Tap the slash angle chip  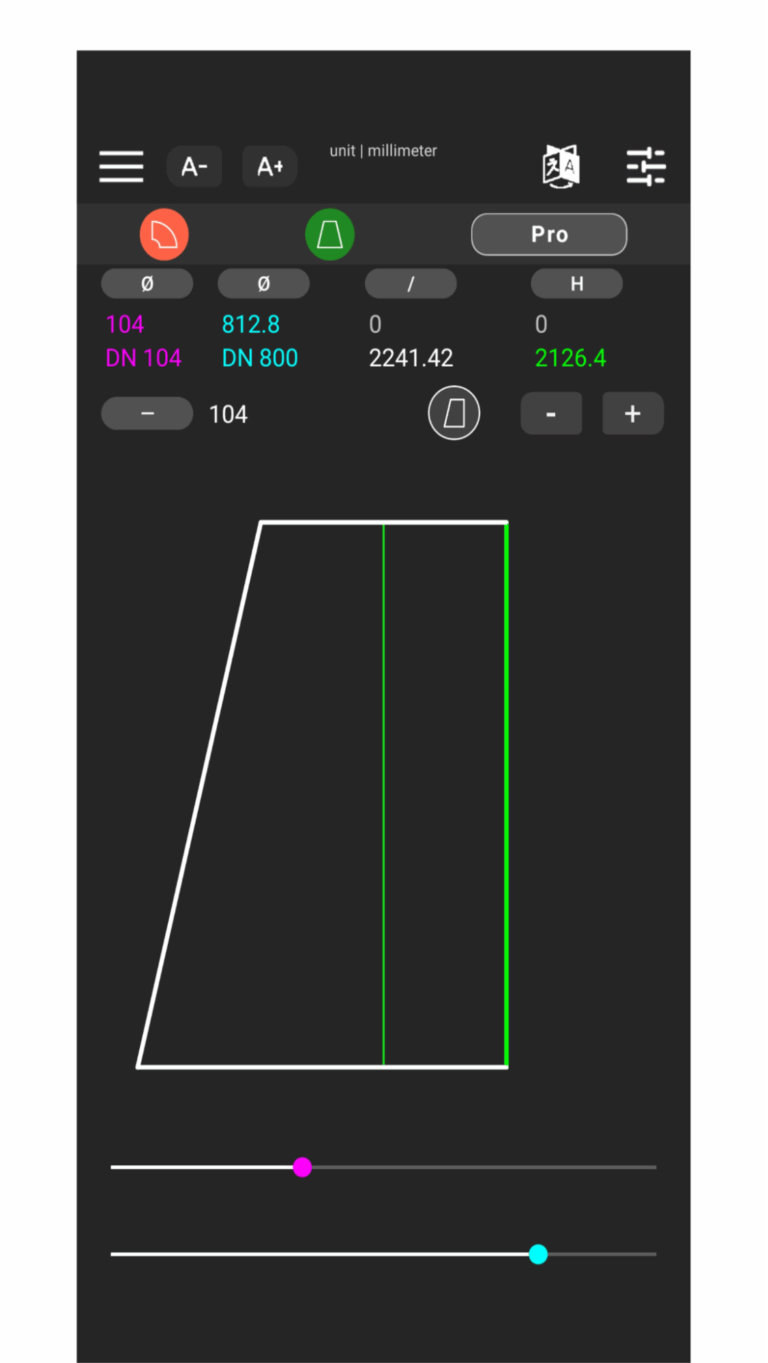click(410, 284)
